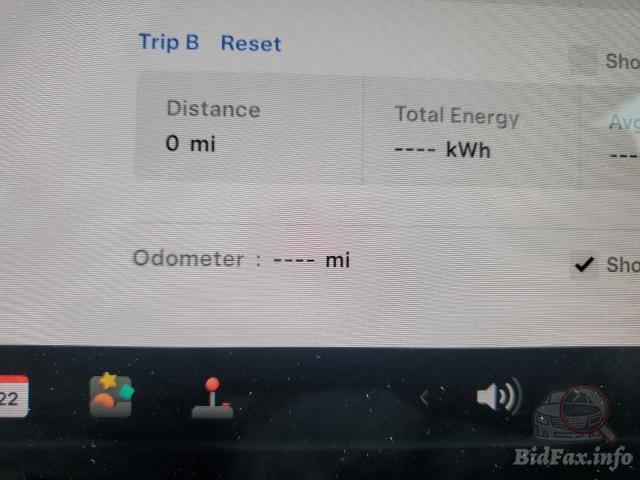Reset the Trip B counter
Screen dimensions: 640x480
pyautogui.click(x=251, y=43)
